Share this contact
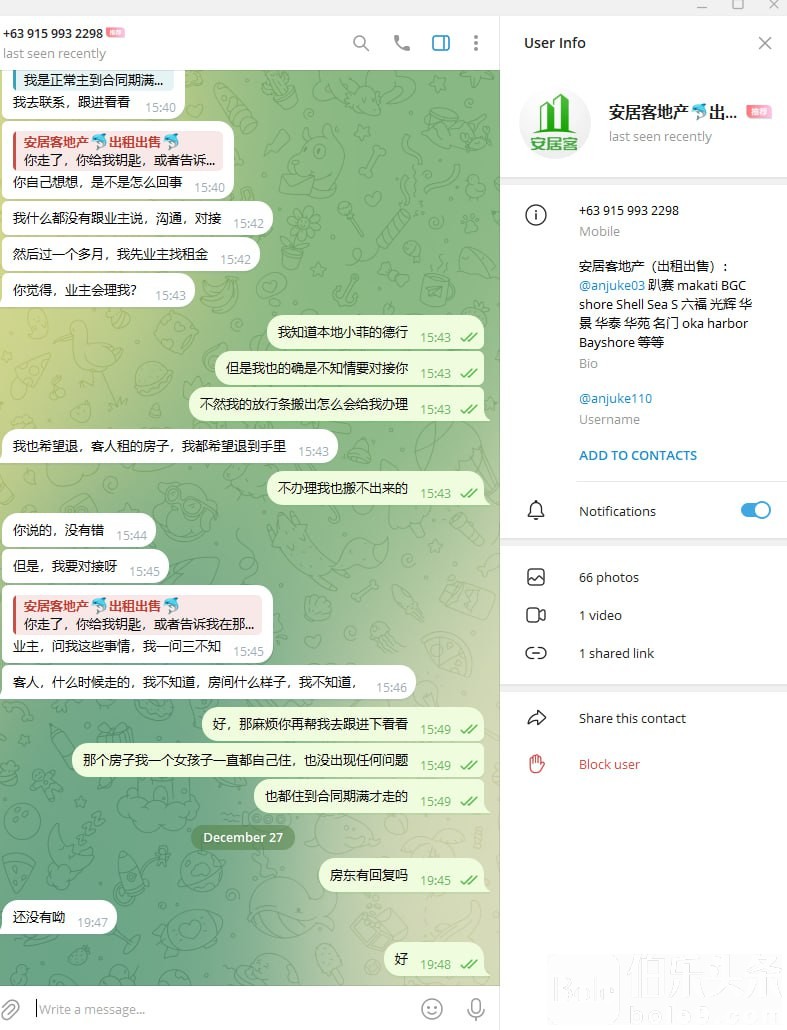787x1030 pixels. (x=632, y=718)
